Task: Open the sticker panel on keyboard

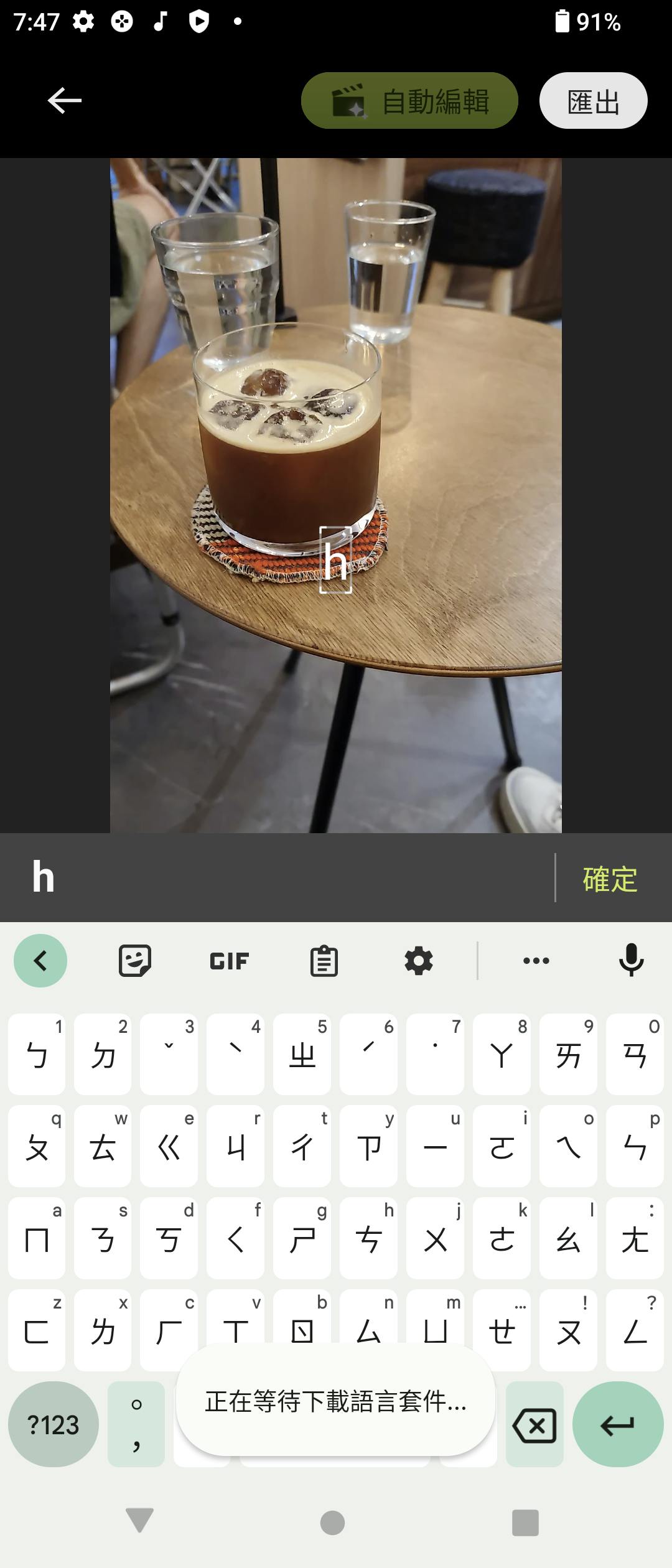Action: pos(135,961)
